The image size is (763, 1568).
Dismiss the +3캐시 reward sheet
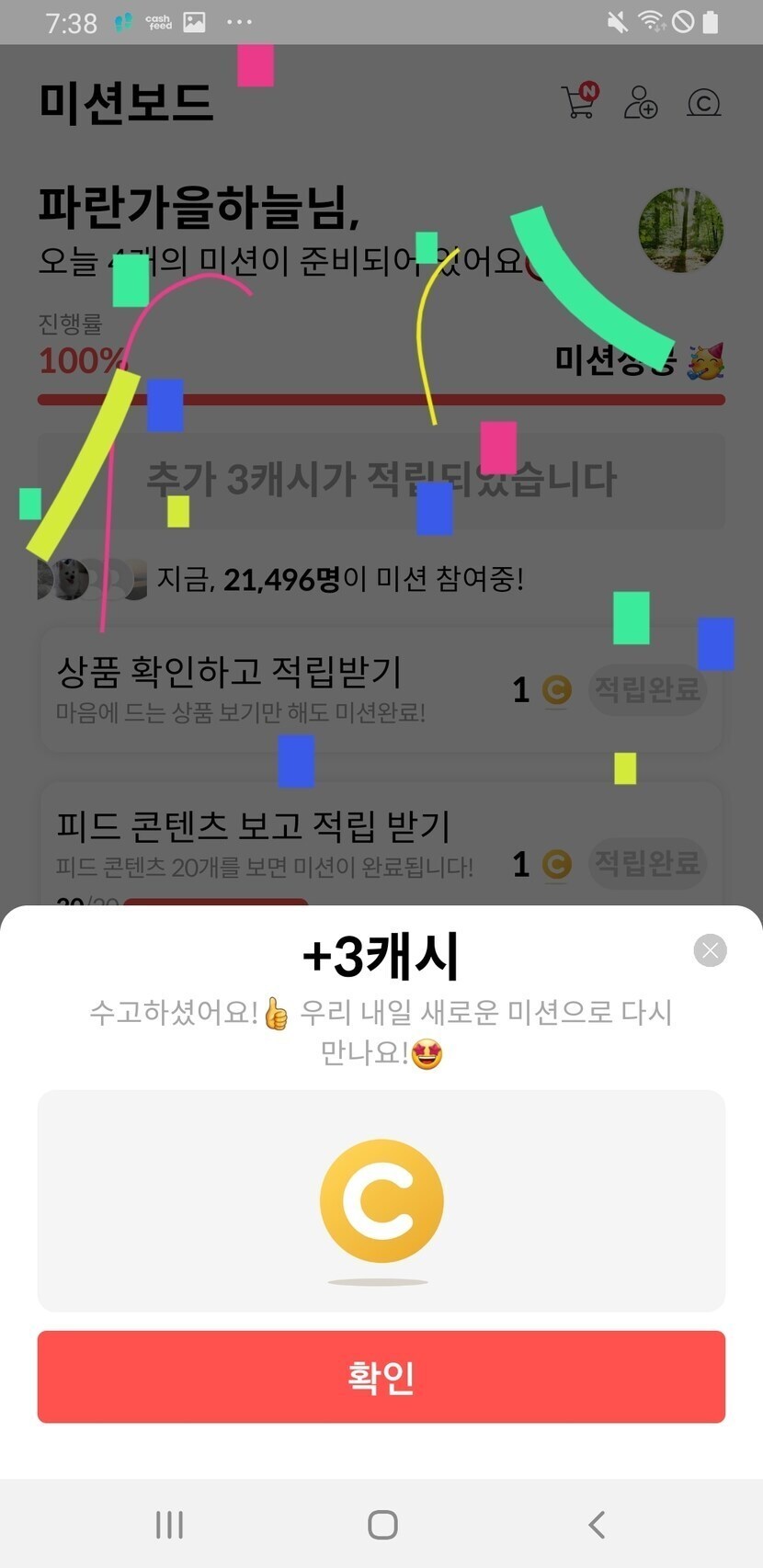point(710,950)
